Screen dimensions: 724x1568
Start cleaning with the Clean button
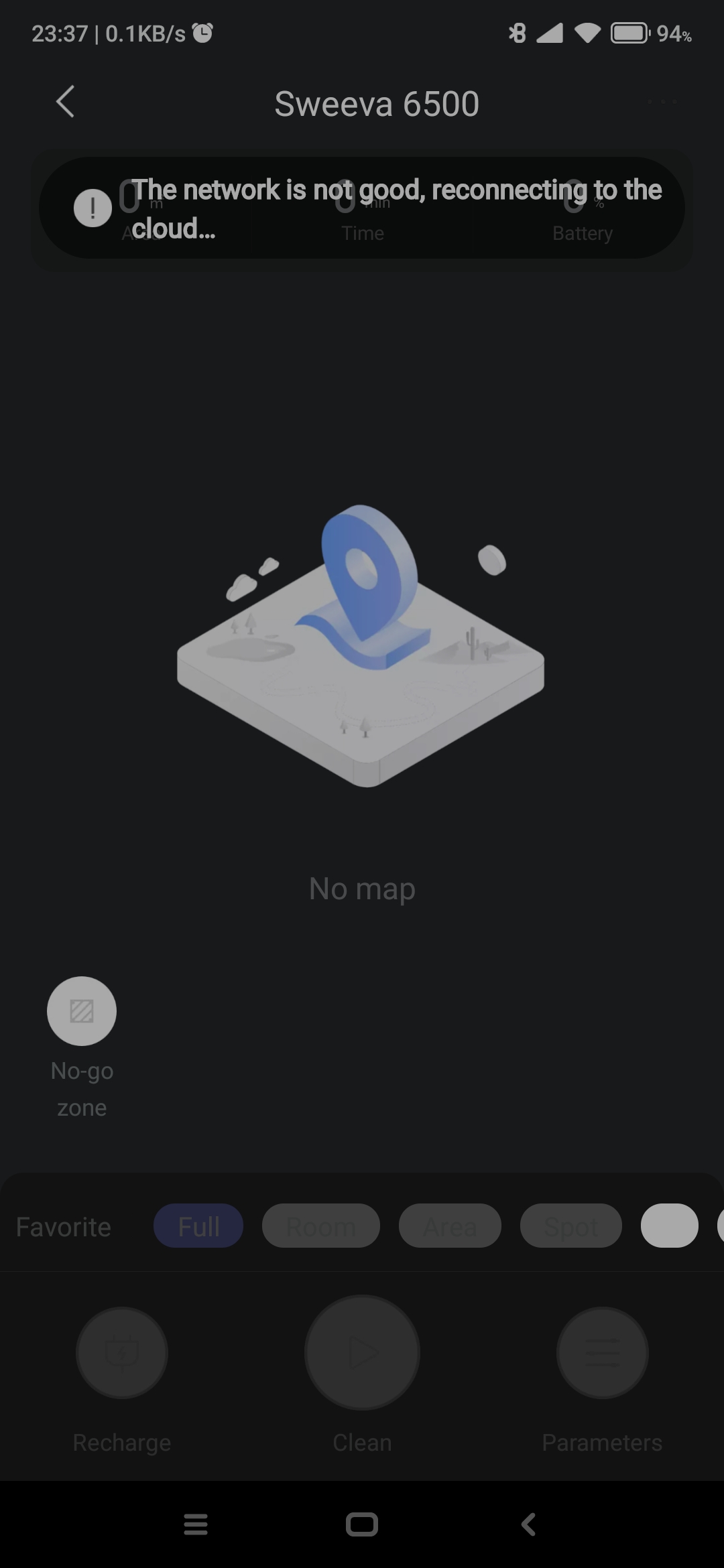(x=362, y=1353)
